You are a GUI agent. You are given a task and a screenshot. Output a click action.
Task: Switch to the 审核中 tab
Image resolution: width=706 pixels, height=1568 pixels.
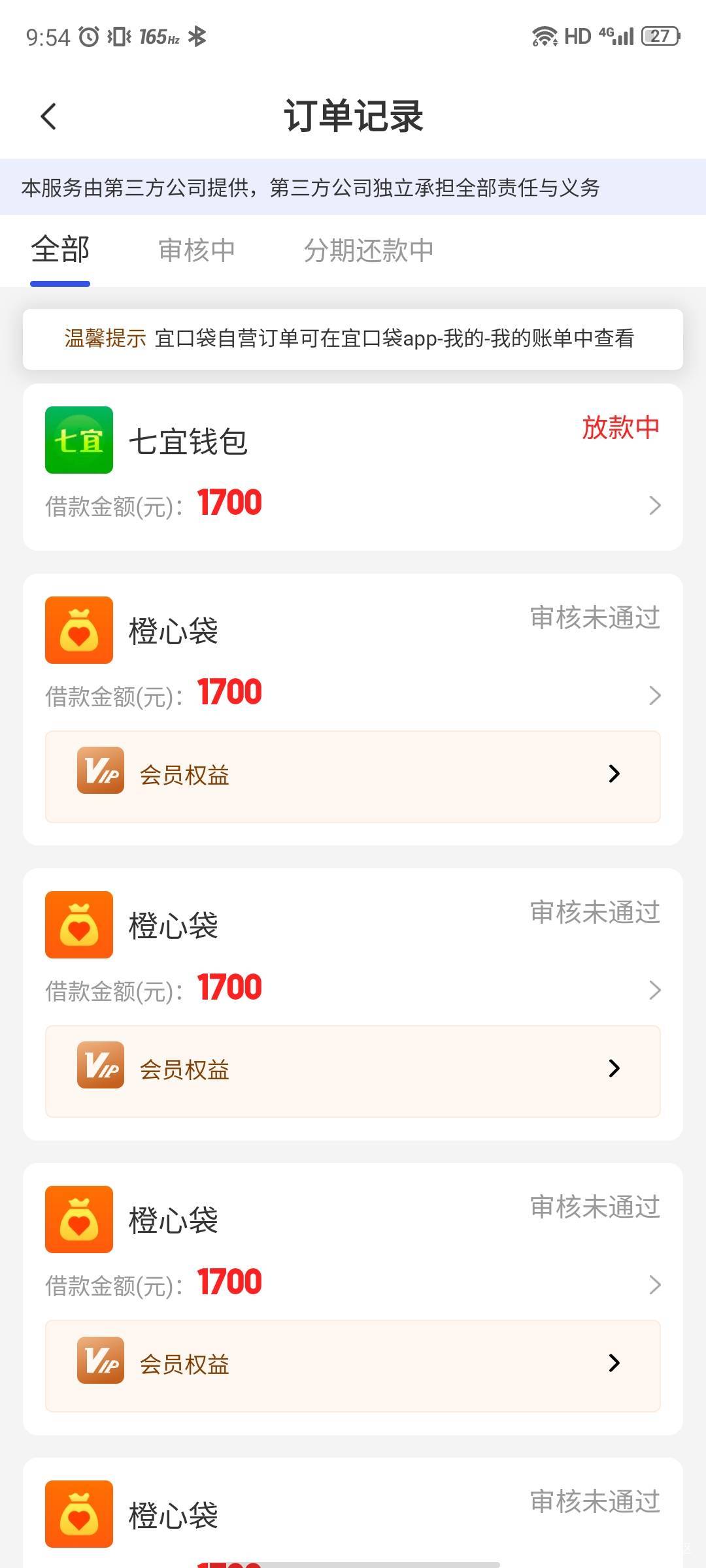pyautogui.click(x=197, y=250)
